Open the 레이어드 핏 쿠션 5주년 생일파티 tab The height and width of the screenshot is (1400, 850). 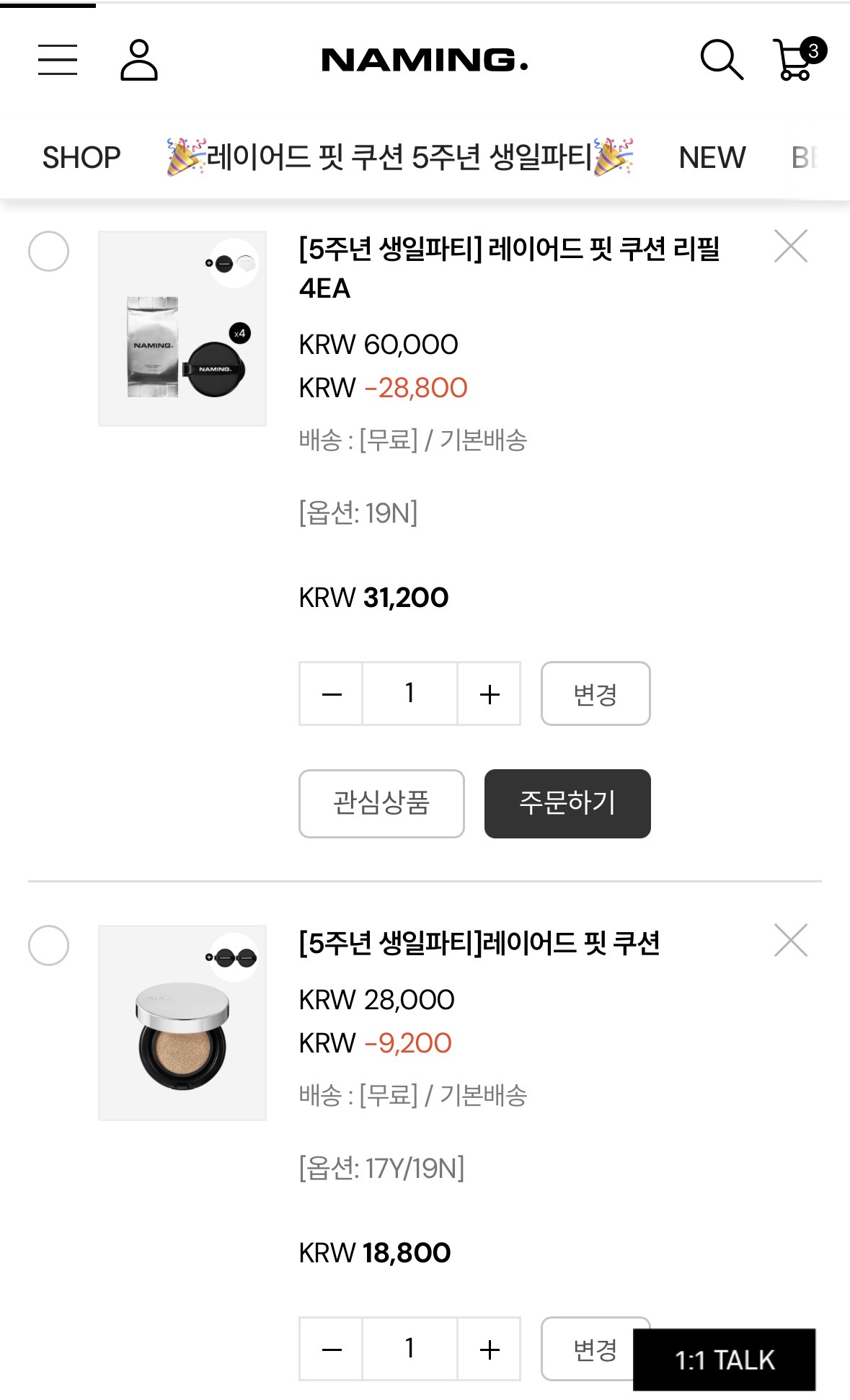pos(400,157)
